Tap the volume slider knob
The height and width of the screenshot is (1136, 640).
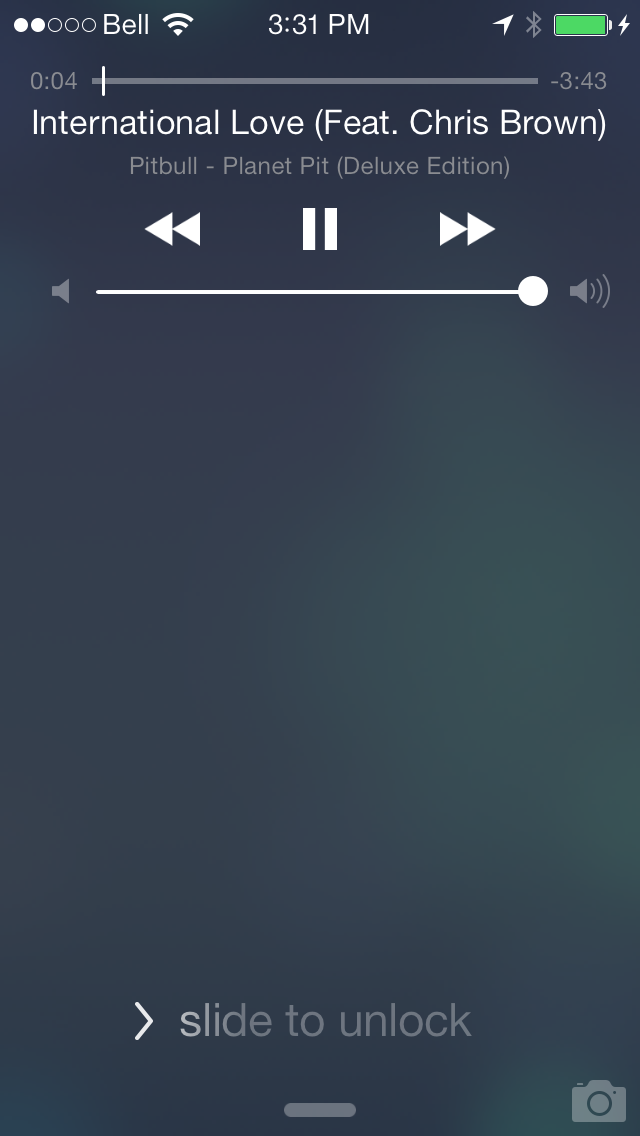[533, 291]
